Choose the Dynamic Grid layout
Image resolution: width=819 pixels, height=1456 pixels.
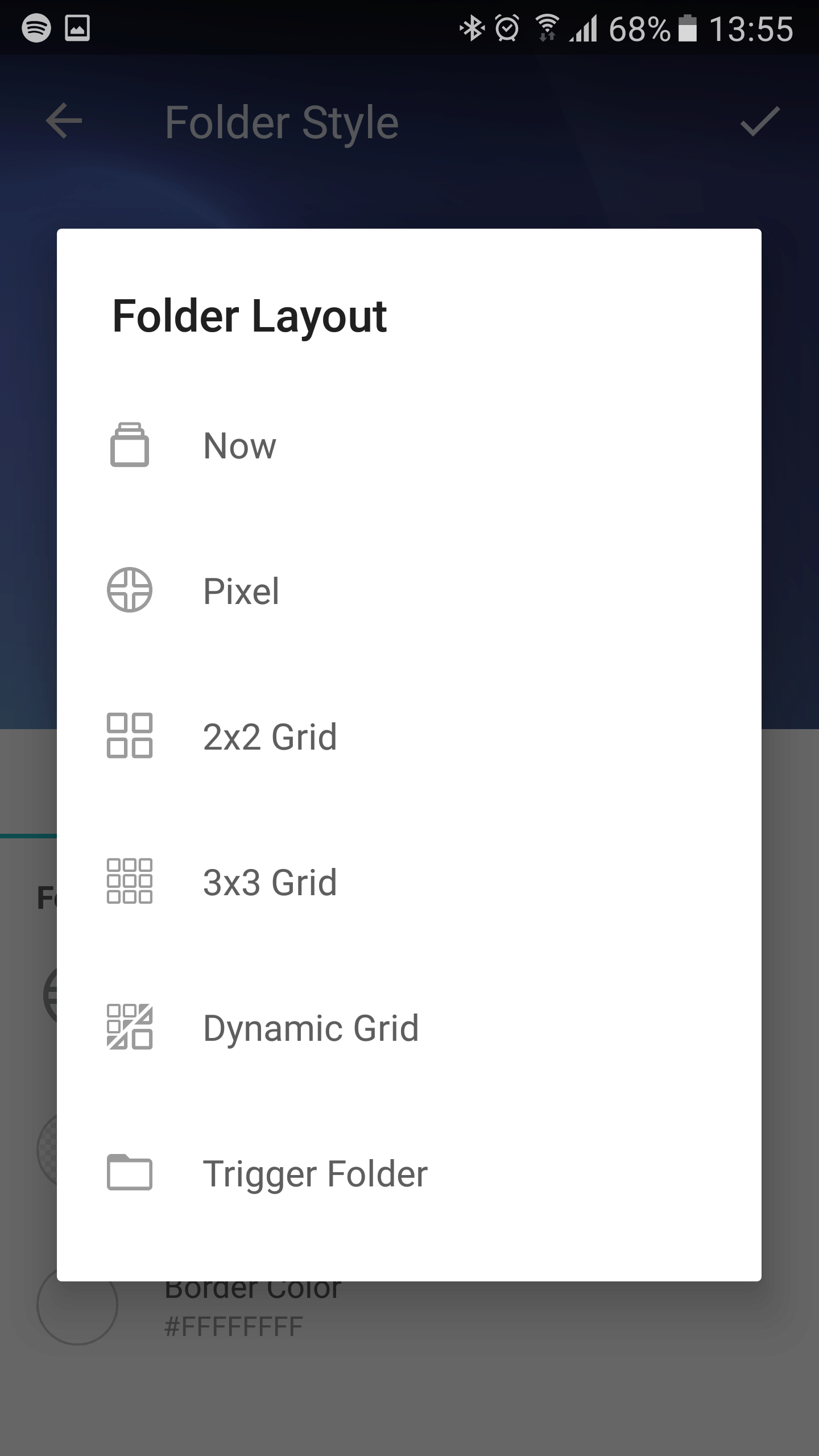point(409,1028)
